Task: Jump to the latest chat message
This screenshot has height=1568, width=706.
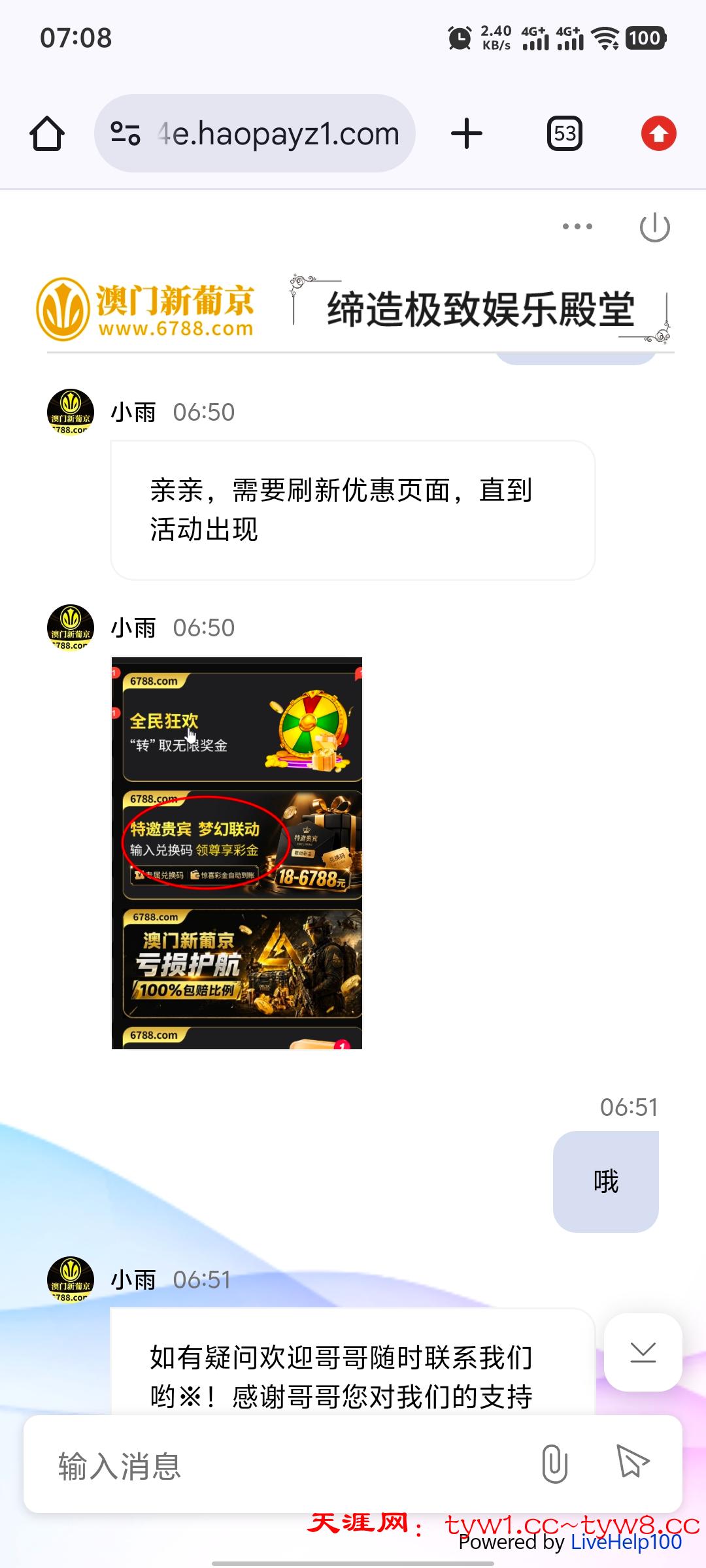Action: pos(643,1352)
